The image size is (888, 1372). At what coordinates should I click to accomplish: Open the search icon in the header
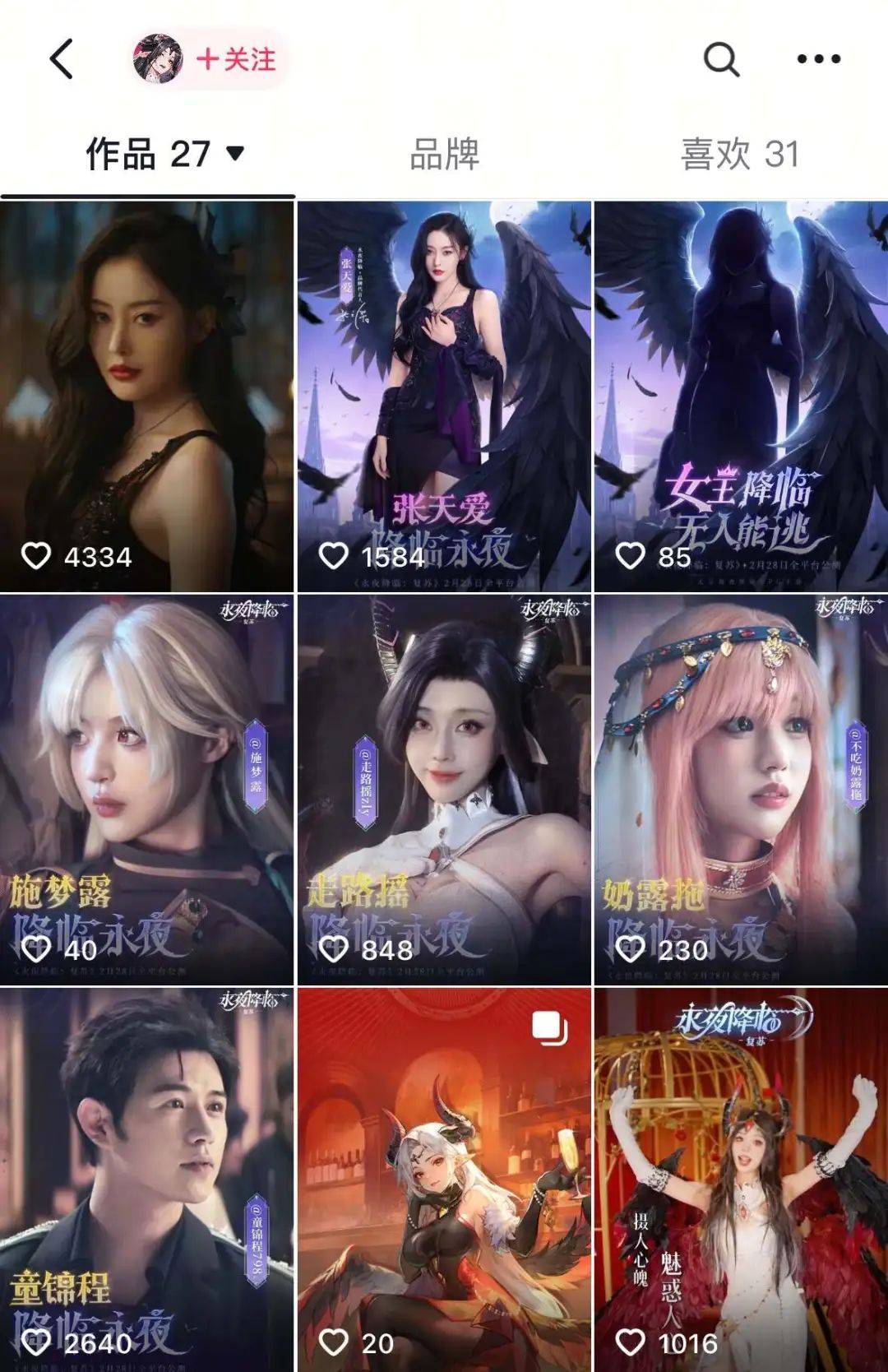pyautogui.click(x=721, y=59)
